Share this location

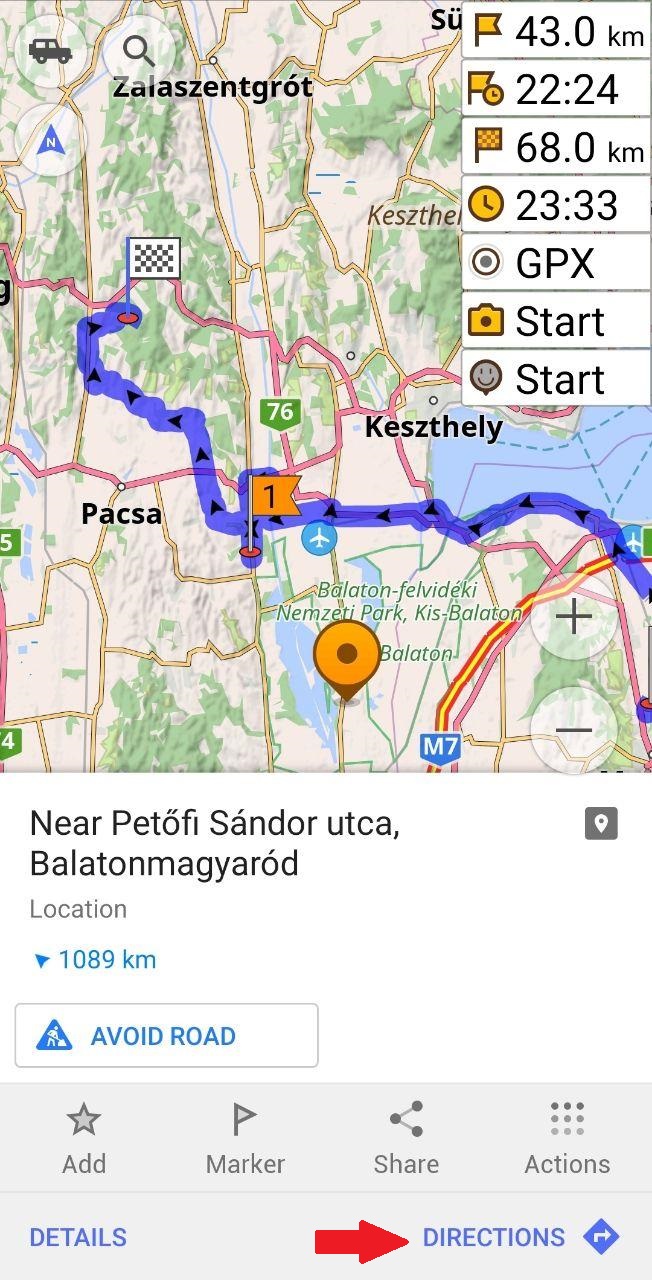click(406, 1138)
